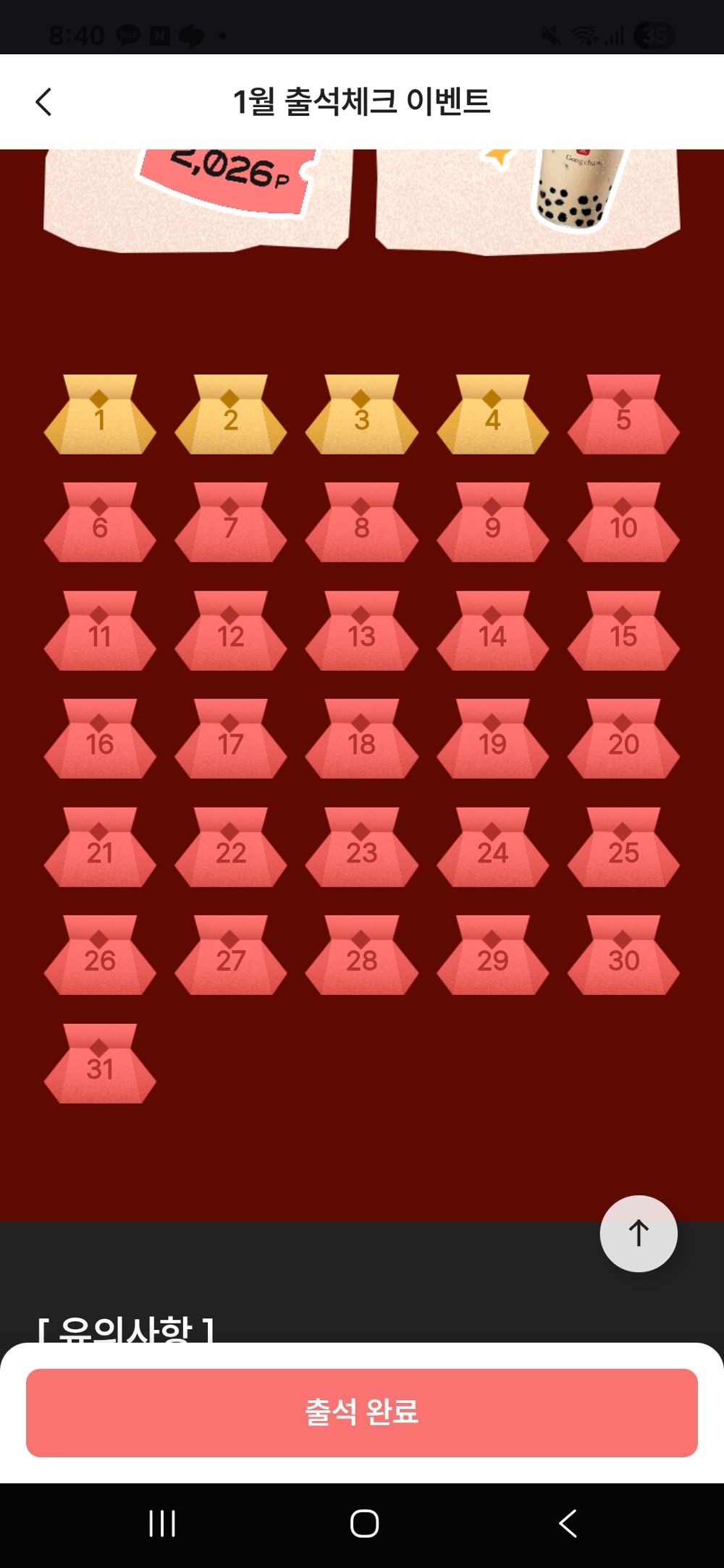This screenshot has height=1568, width=724.
Task: Open recent apps from the navigation bar
Action: 162,1523
